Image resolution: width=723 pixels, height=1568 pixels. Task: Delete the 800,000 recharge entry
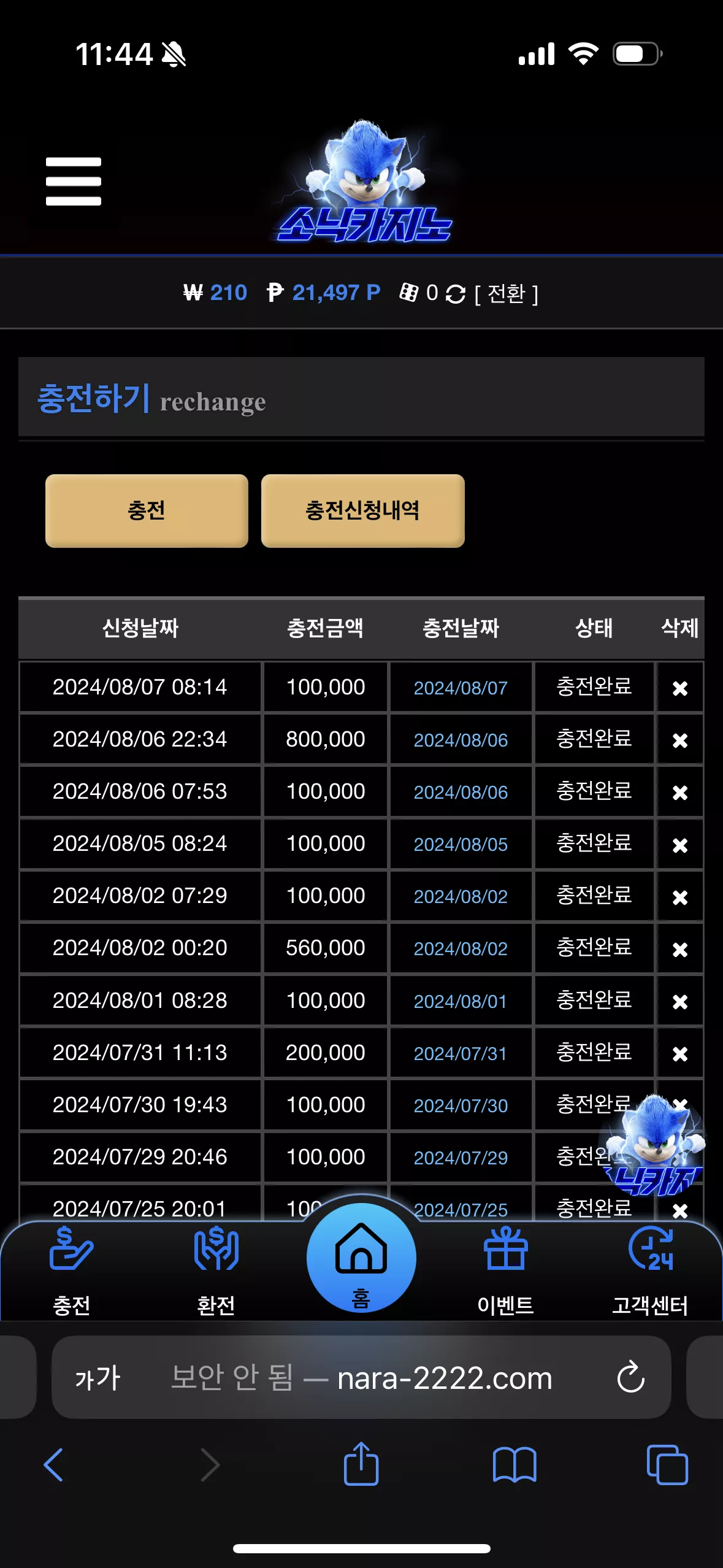679,740
